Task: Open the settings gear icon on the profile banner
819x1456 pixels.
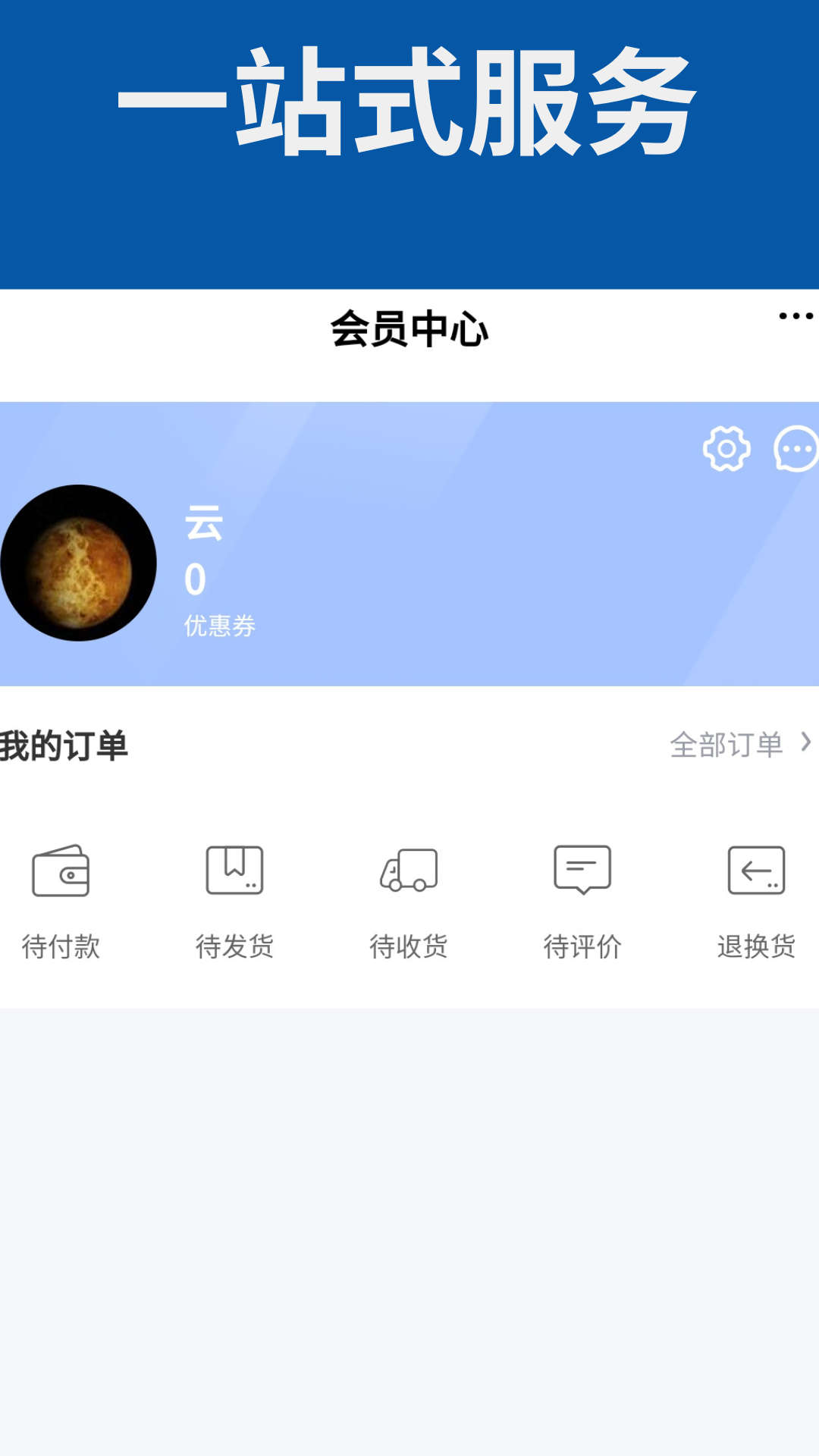Action: click(726, 448)
